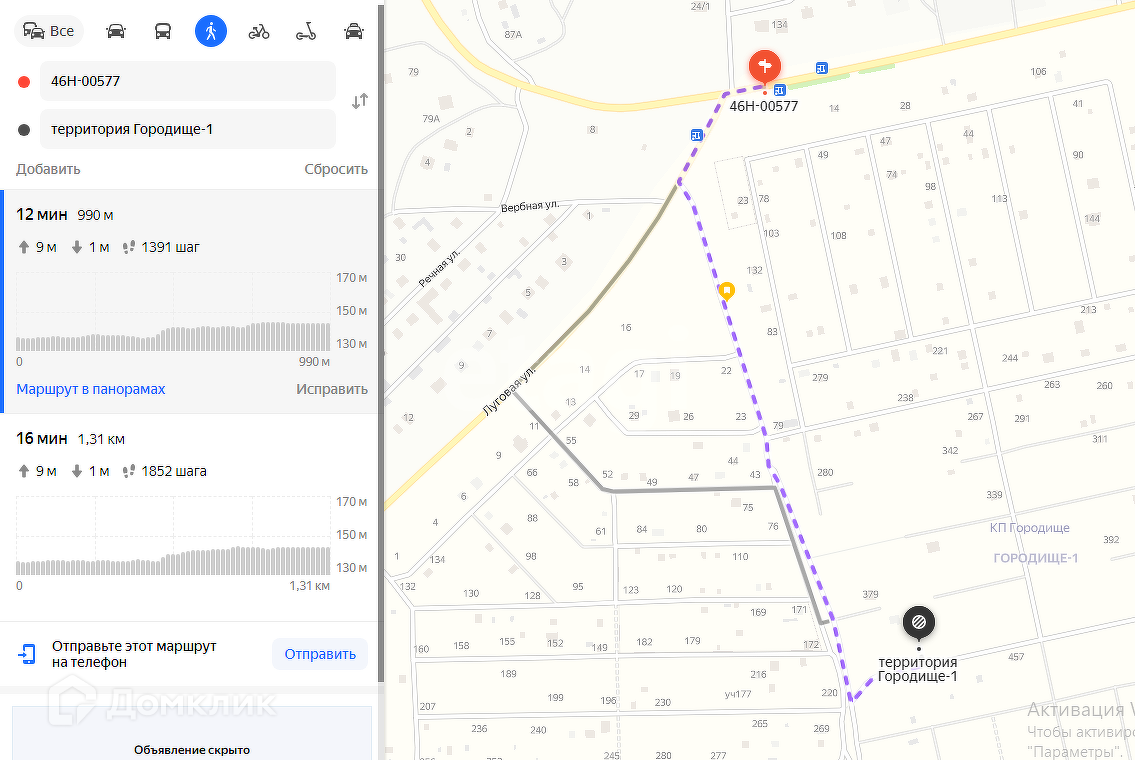Viewport: 1135px width, 760px height.
Task: Choose the 16 мин 1,31 км route
Action: pos(190,517)
